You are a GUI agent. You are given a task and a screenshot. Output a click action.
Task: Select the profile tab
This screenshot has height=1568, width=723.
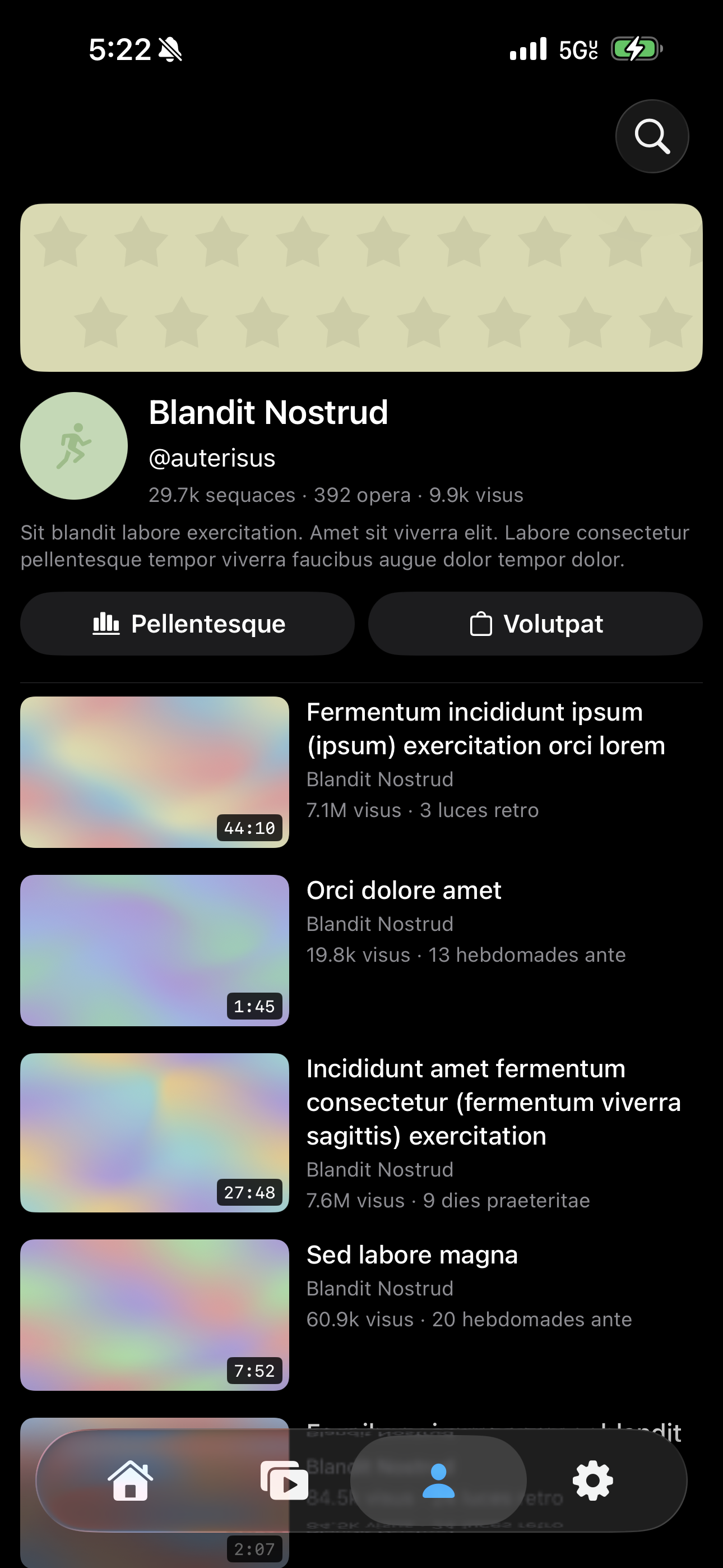pos(438,1481)
